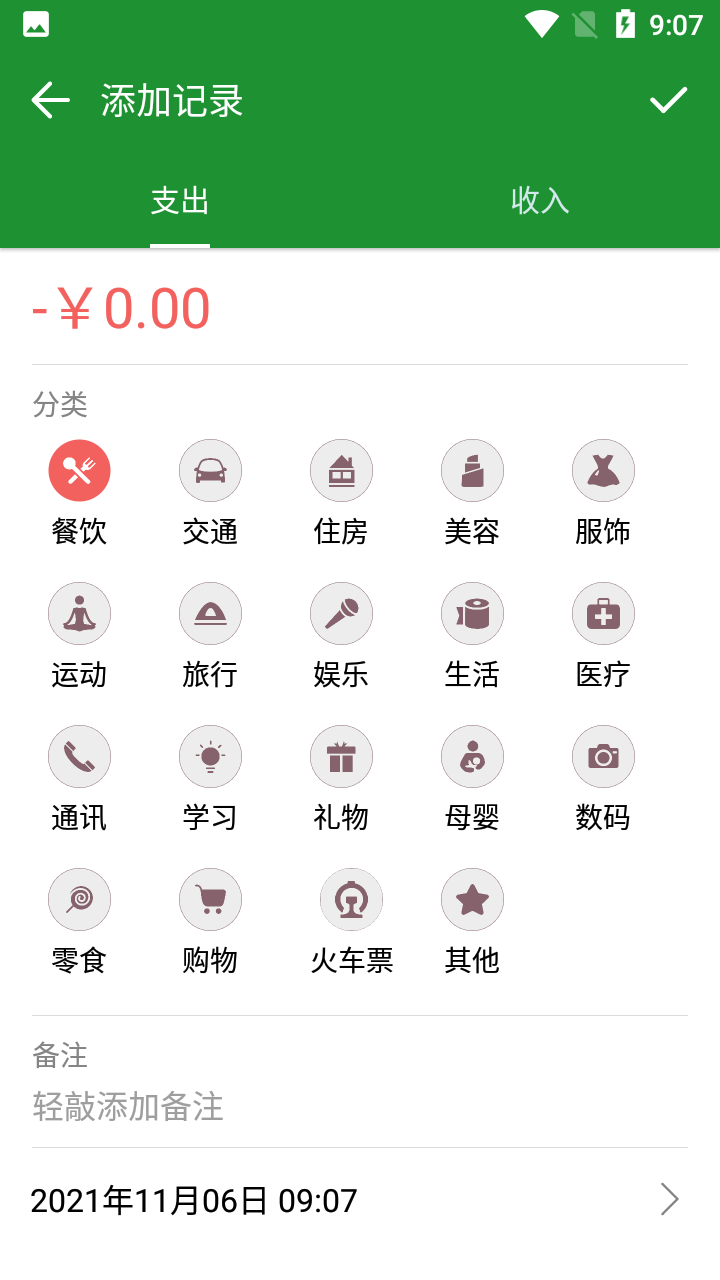720x1280 pixels.
Task: Tap 轻敲添加备注 to add a note
Action: (x=128, y=1107)
